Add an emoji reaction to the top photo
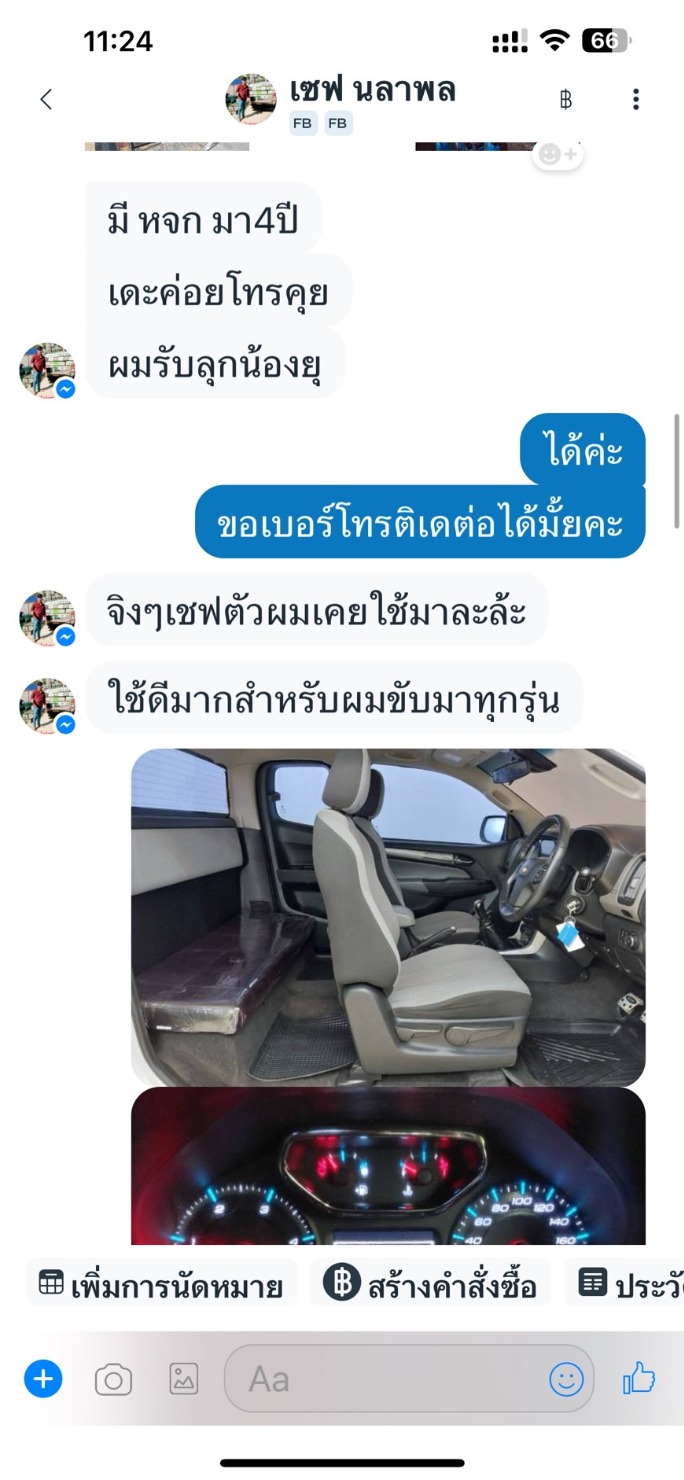The height and width of the screenshot is (1480, 684). [x=558, y=154]
